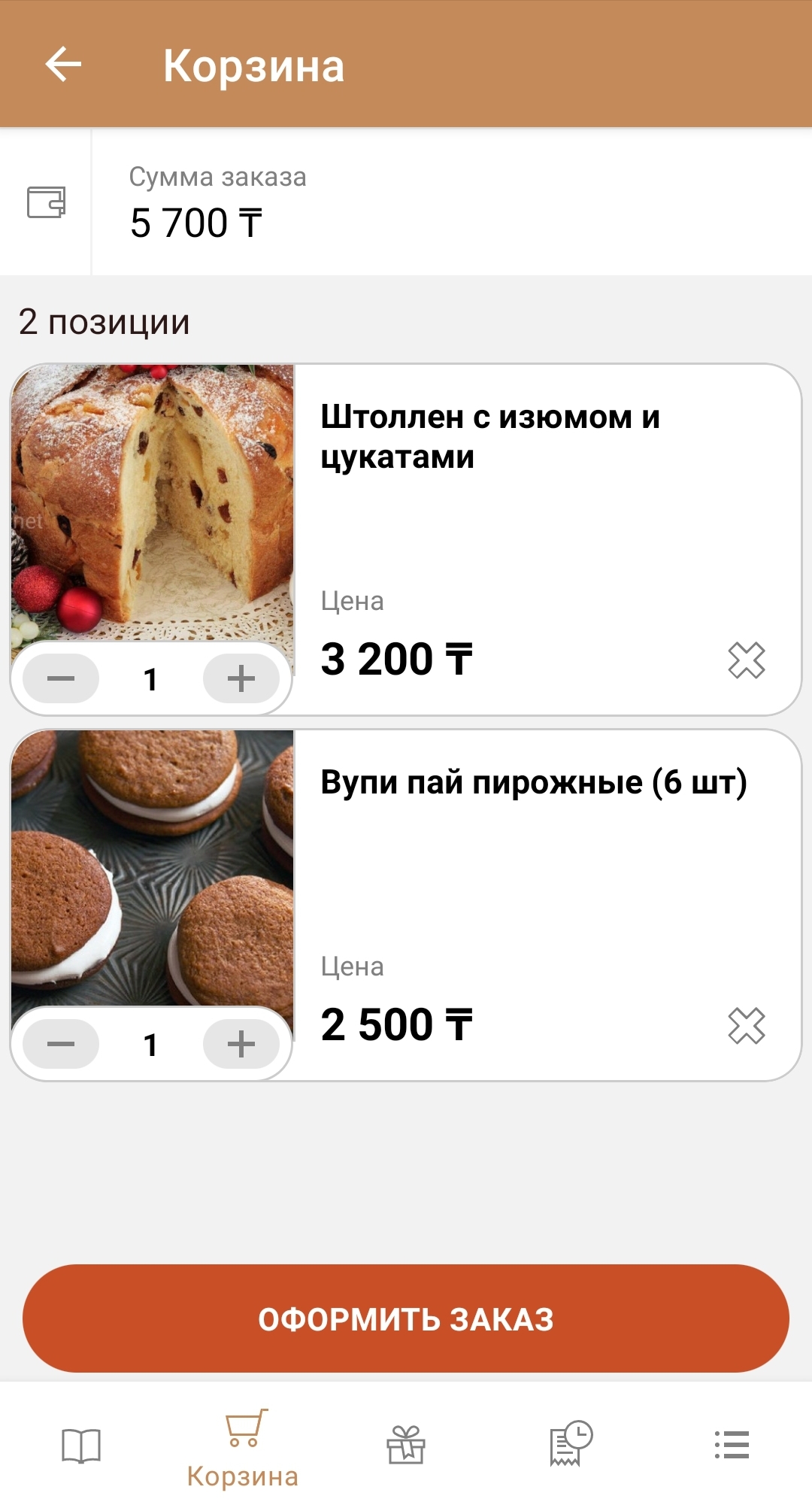The image size is (812, 1508).
Task: Remove Штоллен с изюмом from the cart
Action: click(x=746, y=660)
